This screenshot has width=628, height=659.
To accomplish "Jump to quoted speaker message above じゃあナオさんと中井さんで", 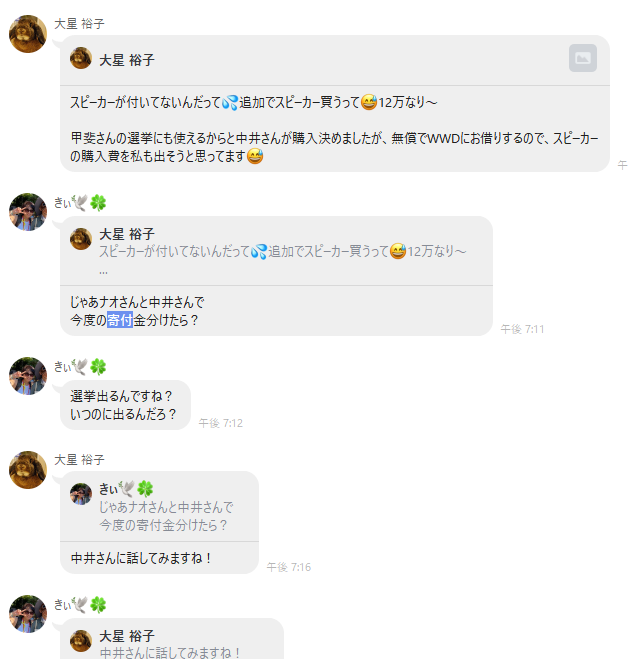I will [276, 251].
